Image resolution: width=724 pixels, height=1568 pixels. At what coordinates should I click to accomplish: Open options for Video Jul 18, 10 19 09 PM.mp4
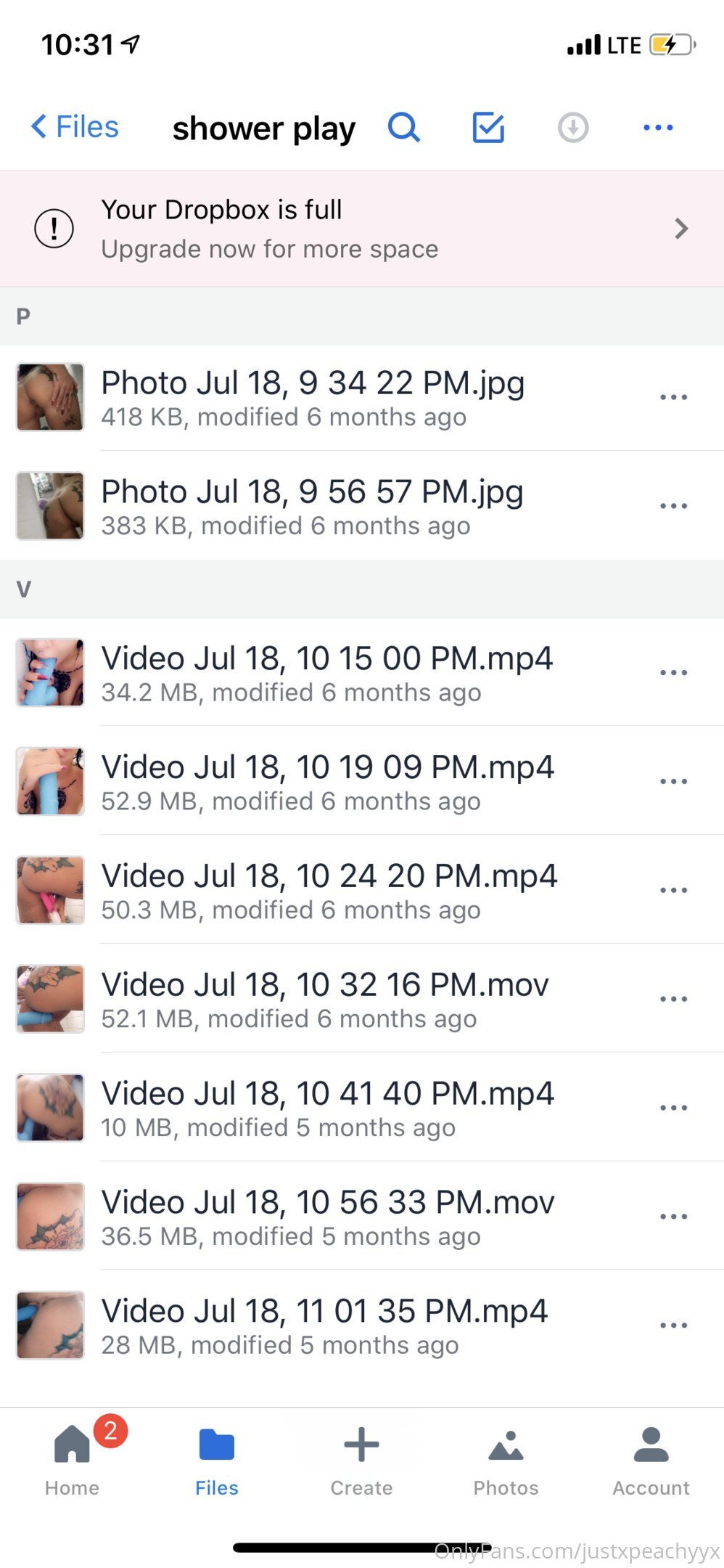tap(673, 782)
